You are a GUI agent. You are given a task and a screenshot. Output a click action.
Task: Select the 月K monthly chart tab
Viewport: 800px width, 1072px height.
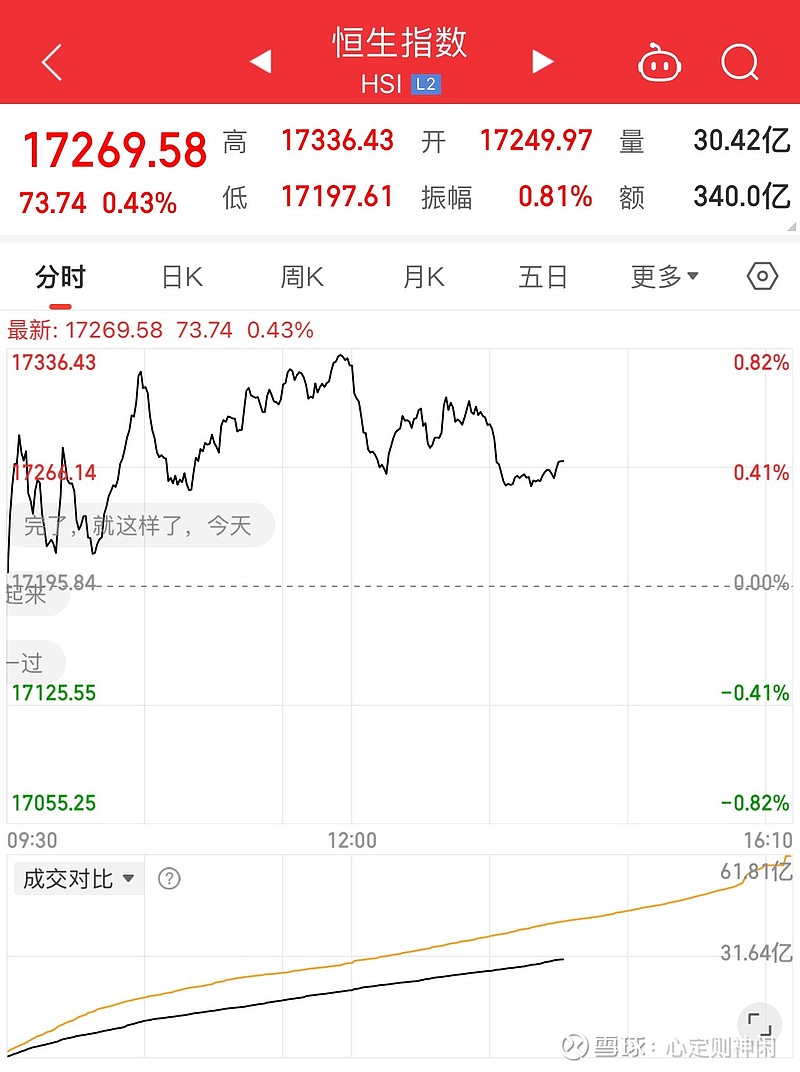pos(420,276)
